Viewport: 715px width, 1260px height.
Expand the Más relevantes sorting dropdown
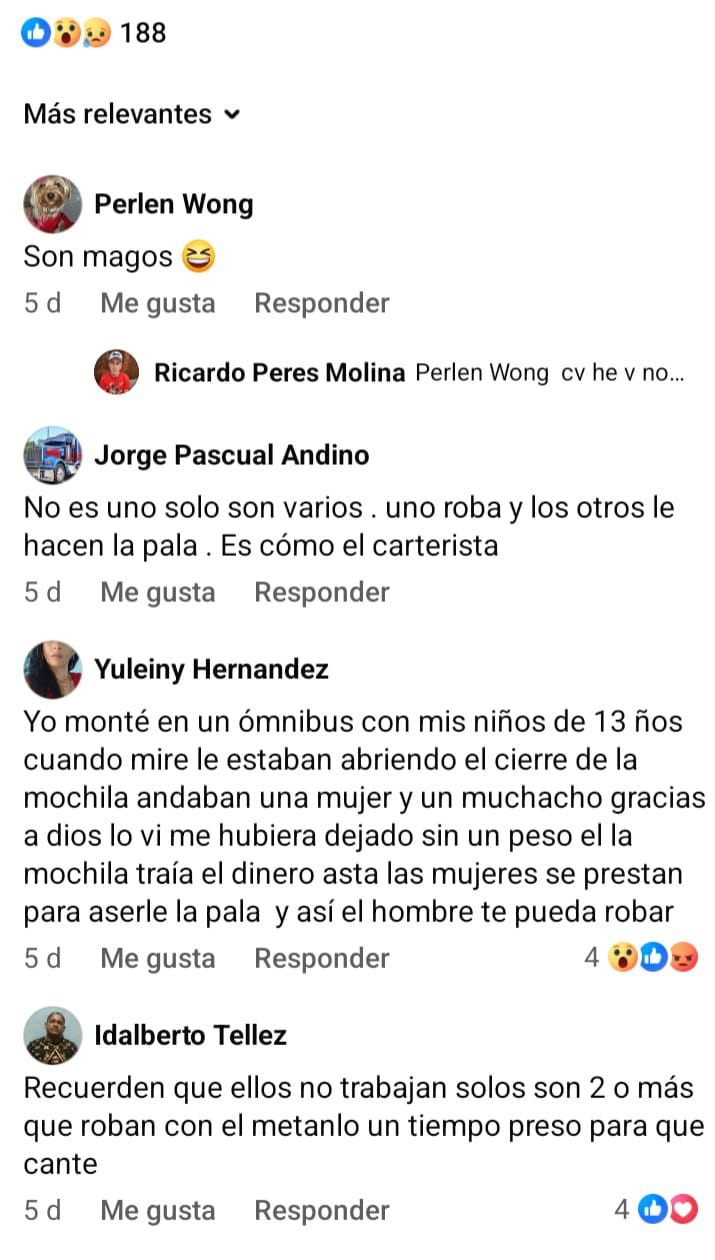click(x=131, y=114)
